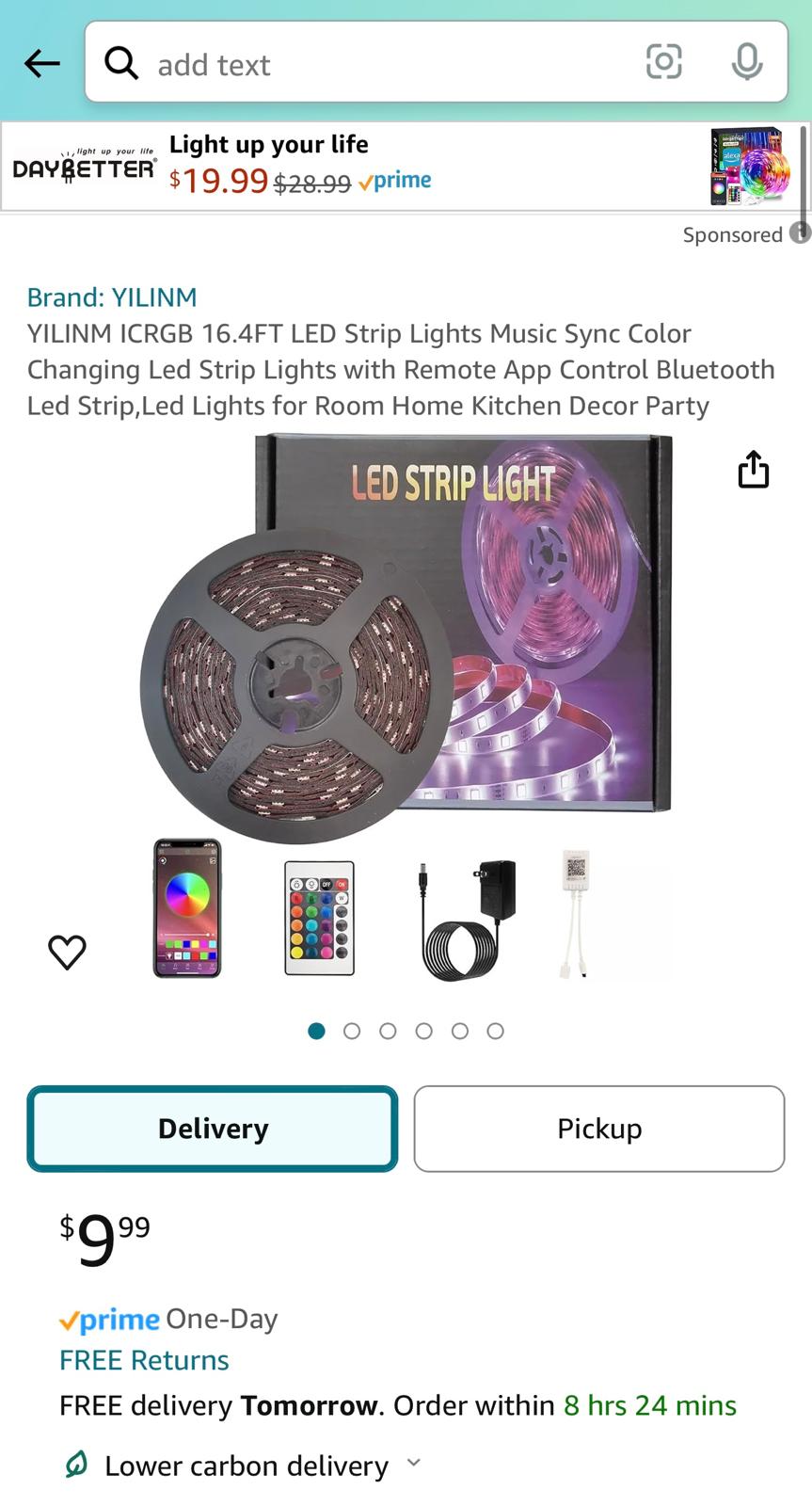
Task: Open the camera scan search icon
Action: point(663,63)
